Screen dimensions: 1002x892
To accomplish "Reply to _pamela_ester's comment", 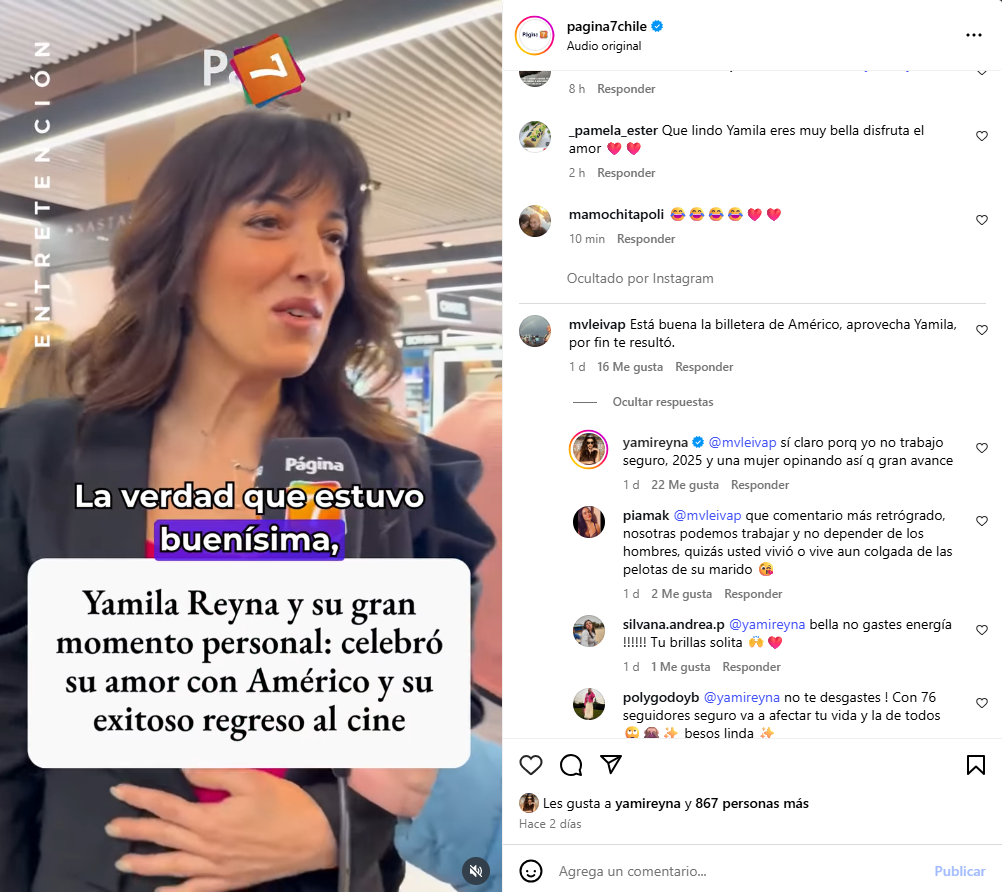I will pyautogui.click(x=626, y=173).
